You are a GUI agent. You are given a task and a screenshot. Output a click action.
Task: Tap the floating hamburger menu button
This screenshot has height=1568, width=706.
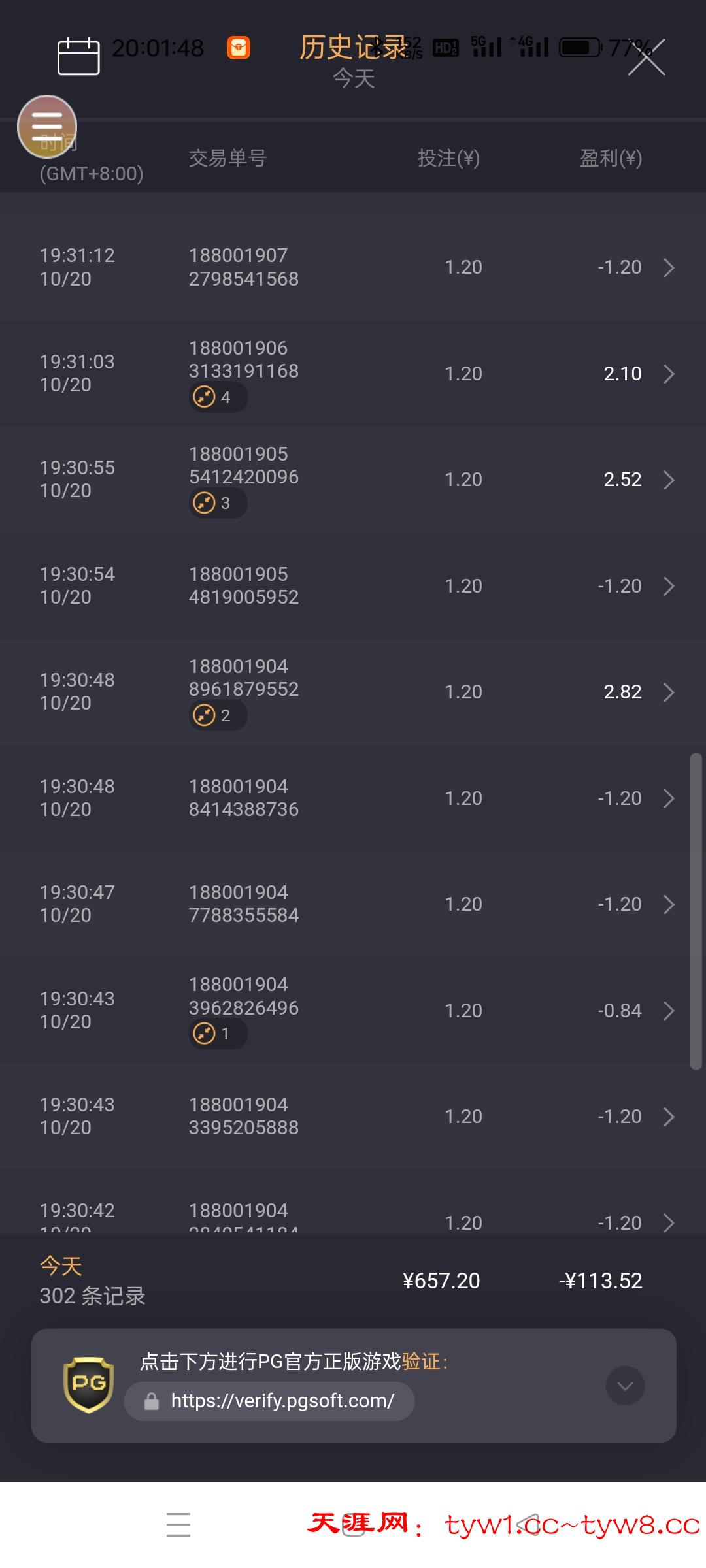(47, 127)
